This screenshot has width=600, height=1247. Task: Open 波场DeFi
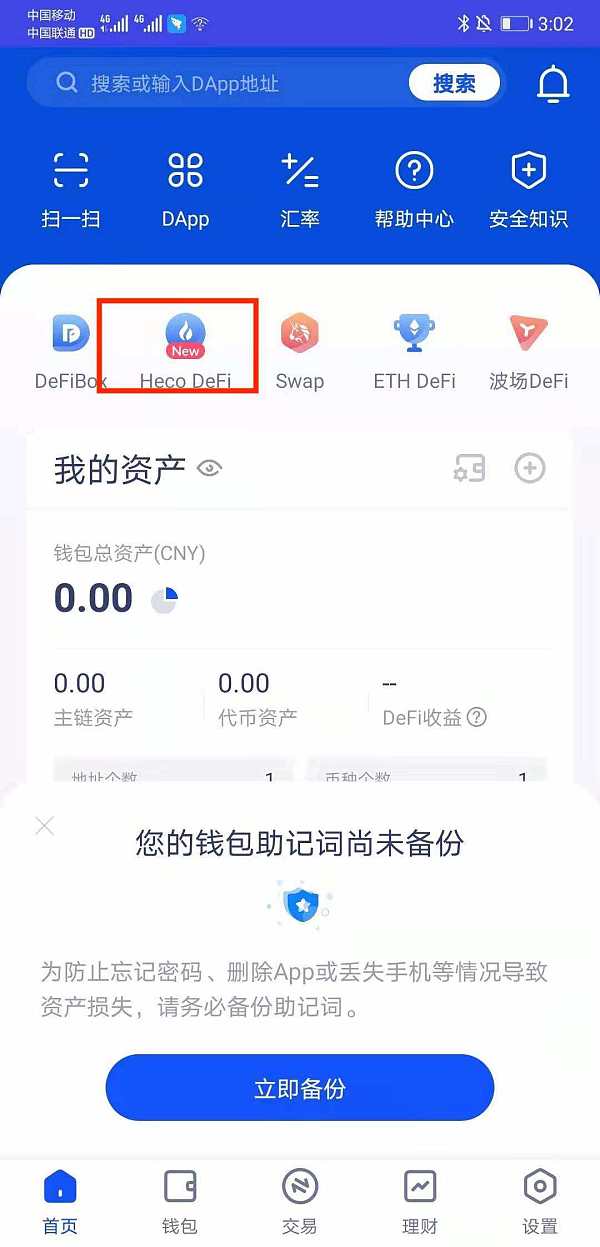coord(528,348)
